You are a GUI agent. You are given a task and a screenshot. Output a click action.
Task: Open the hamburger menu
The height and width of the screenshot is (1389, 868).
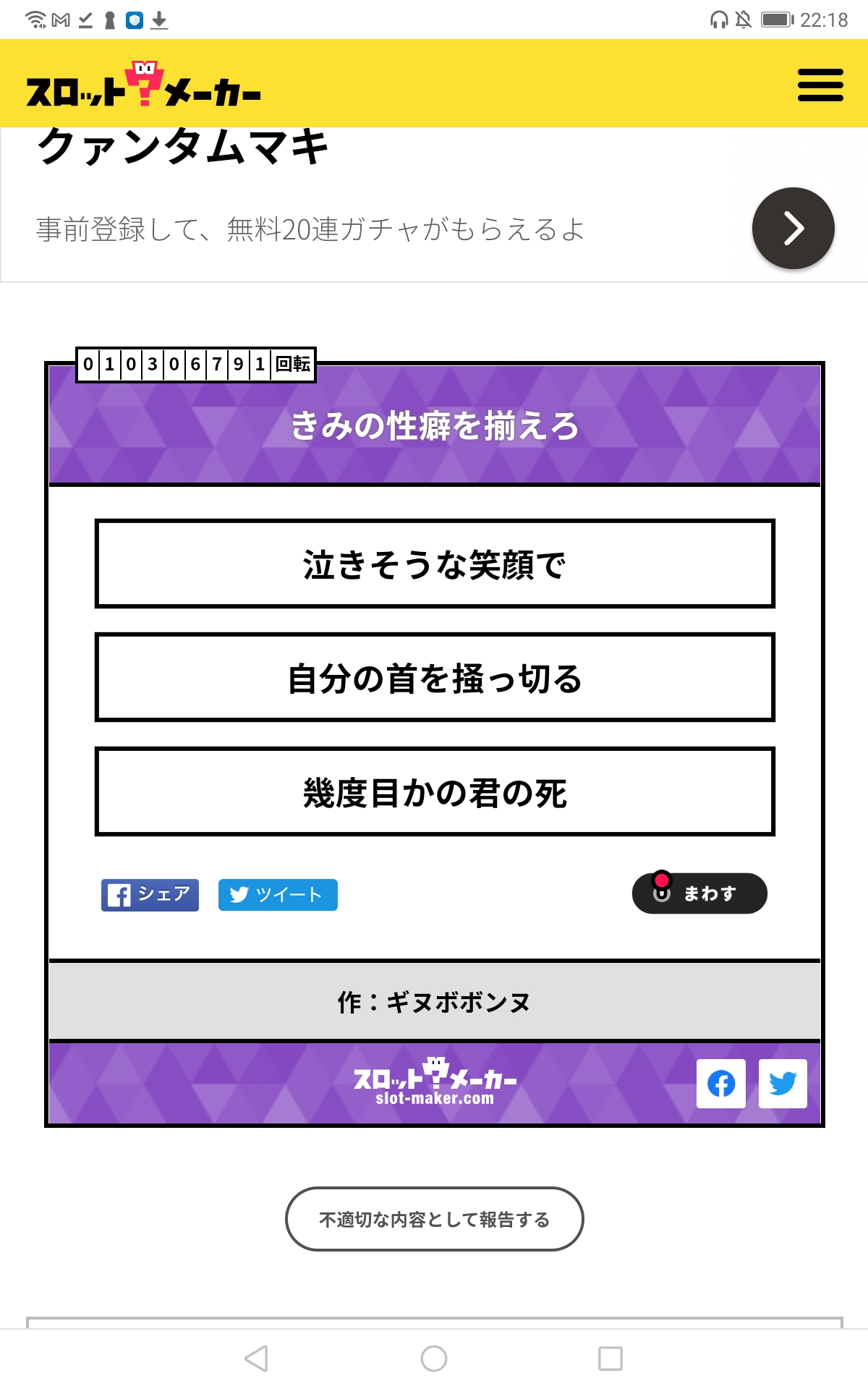820,85
